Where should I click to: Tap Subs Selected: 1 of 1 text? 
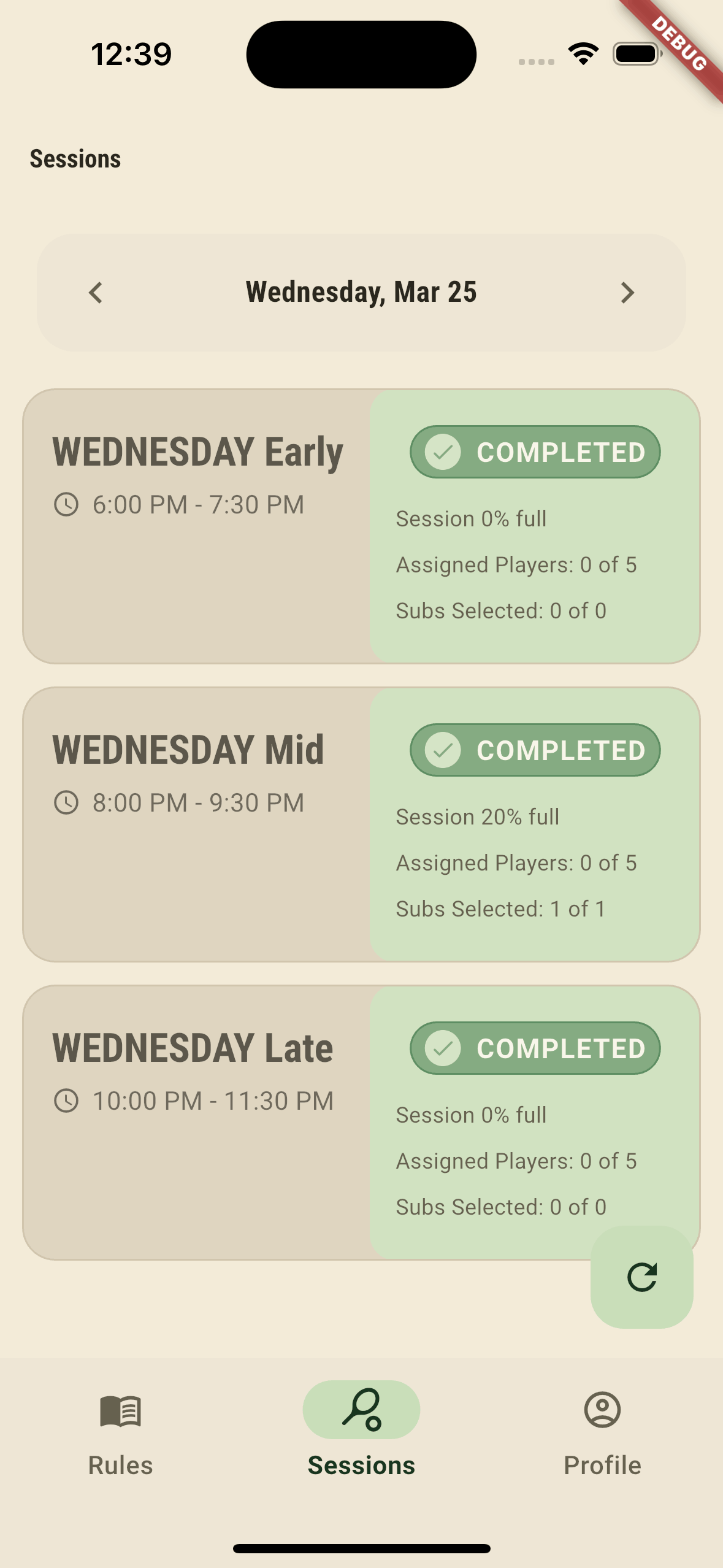pyautogui.click(x=500, y=909)
